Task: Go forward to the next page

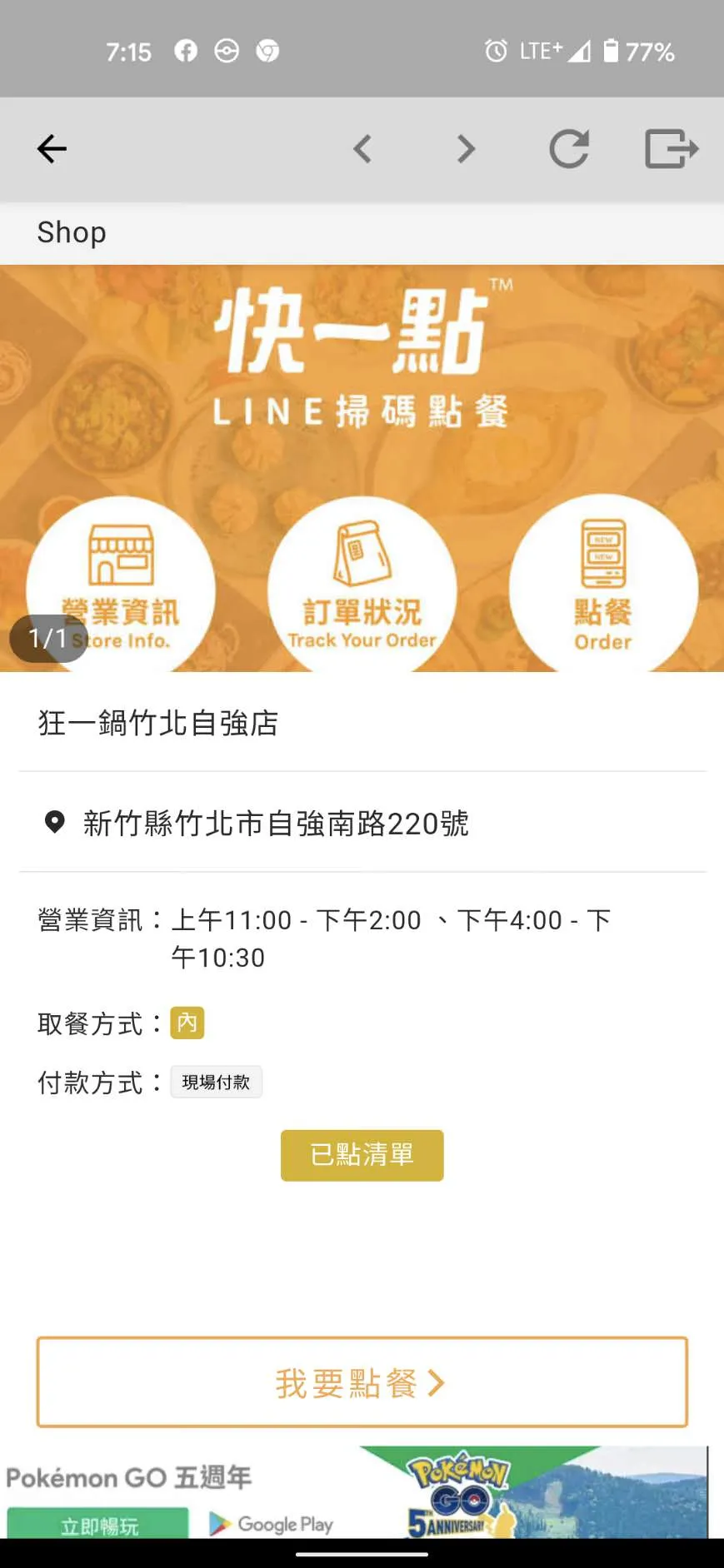Action: pyautogui.click(x=466, y=149)
